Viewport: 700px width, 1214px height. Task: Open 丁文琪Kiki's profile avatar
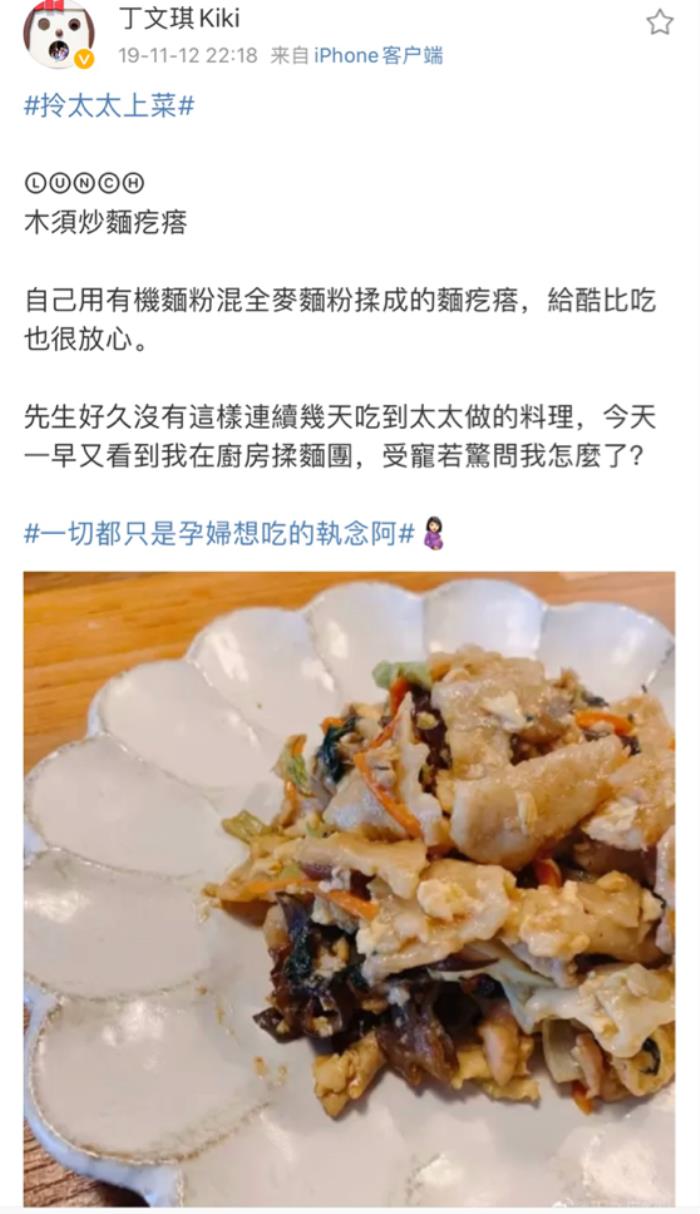pos(58,34)
